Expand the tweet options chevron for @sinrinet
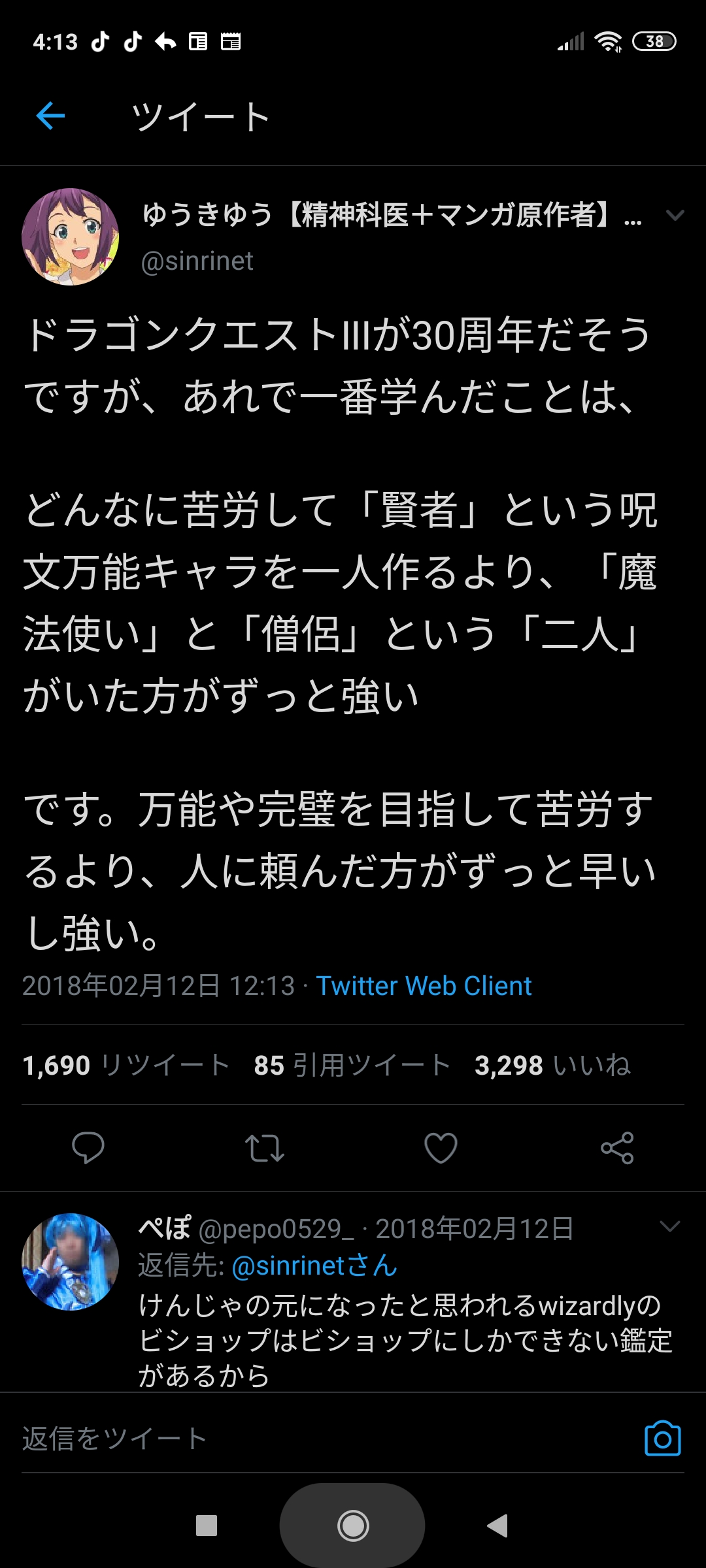The width and height of the screenshot is (706, 1568). click(x=675, y=216)
